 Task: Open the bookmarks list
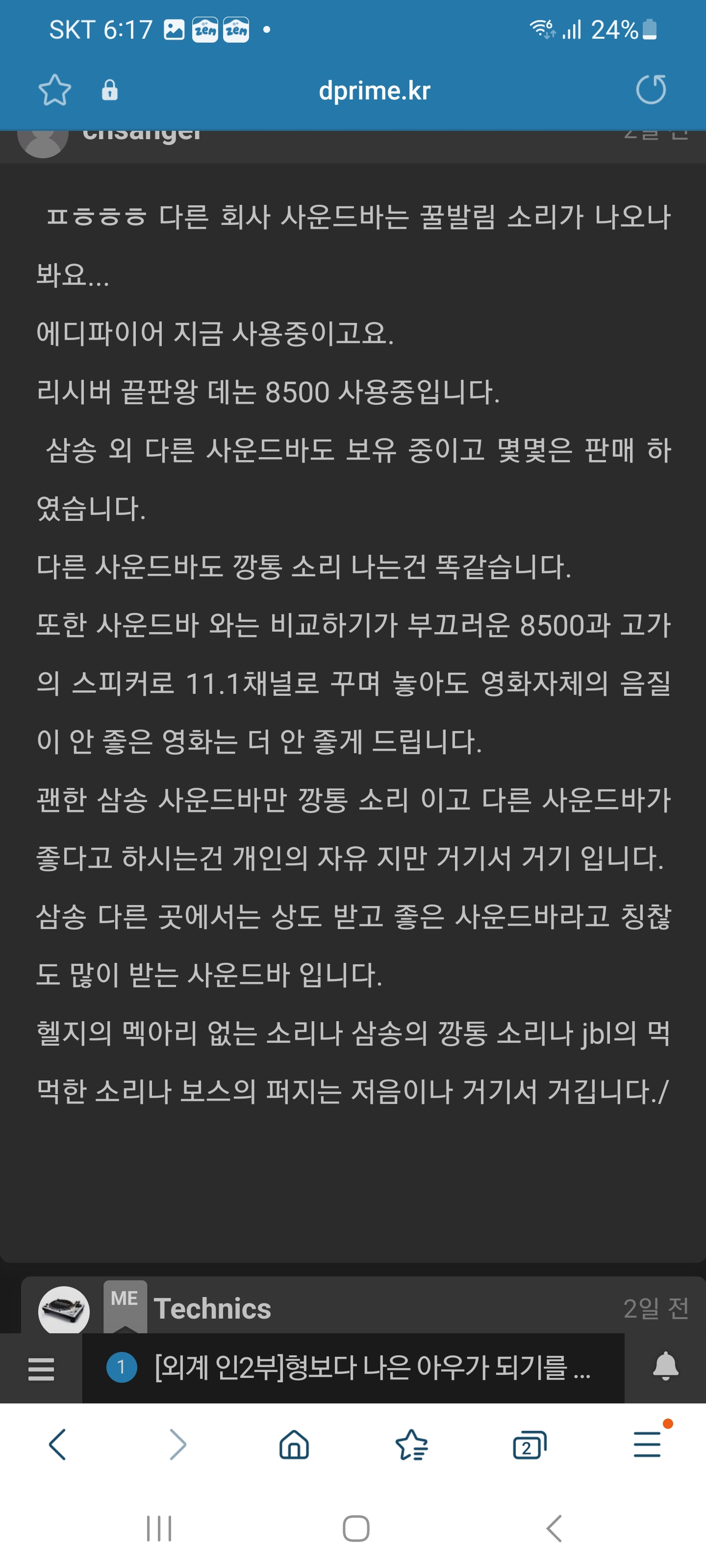tap(412, 1445)
